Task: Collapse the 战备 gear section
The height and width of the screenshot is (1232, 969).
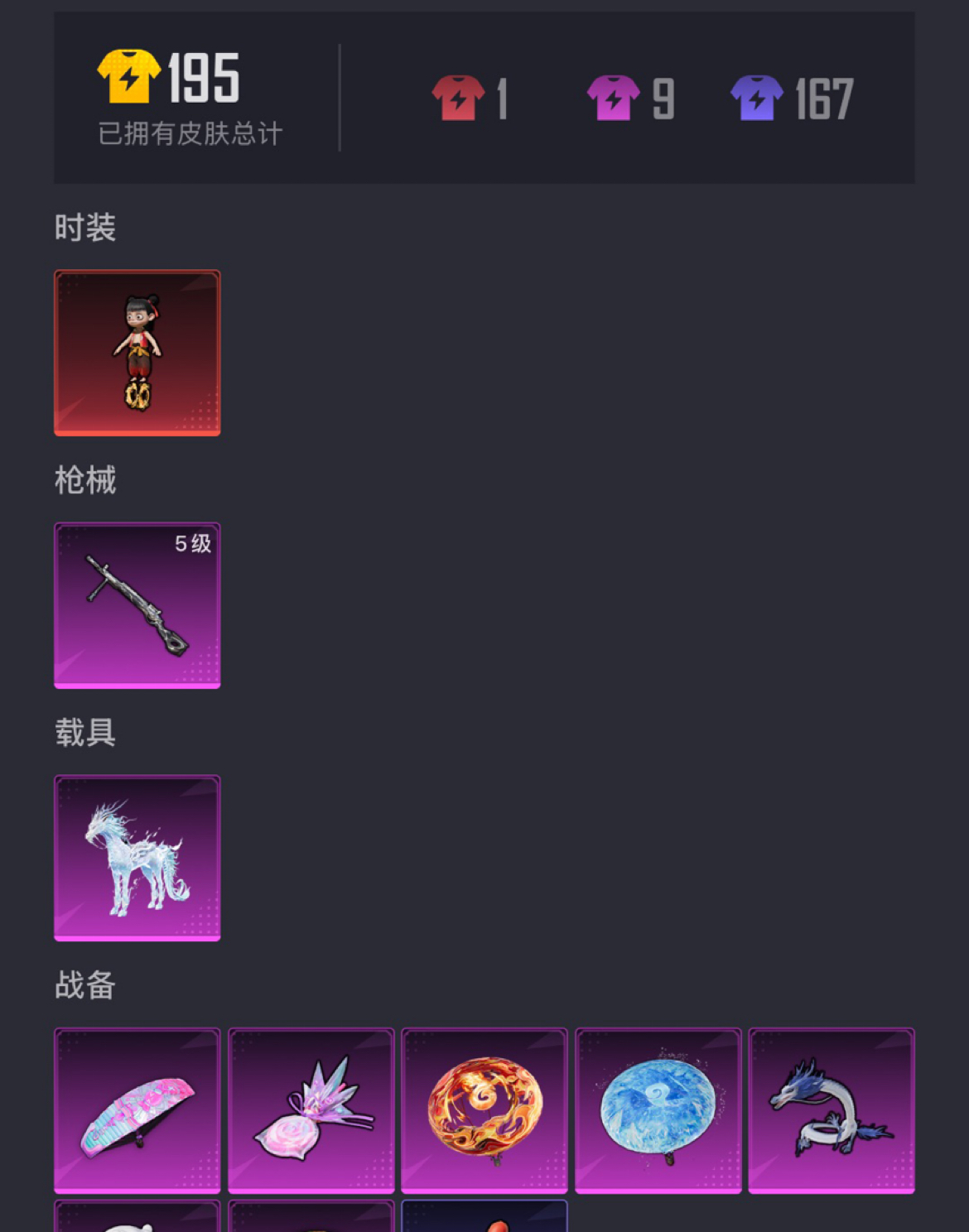Action: pyautogui.click(x=85, y=985)
